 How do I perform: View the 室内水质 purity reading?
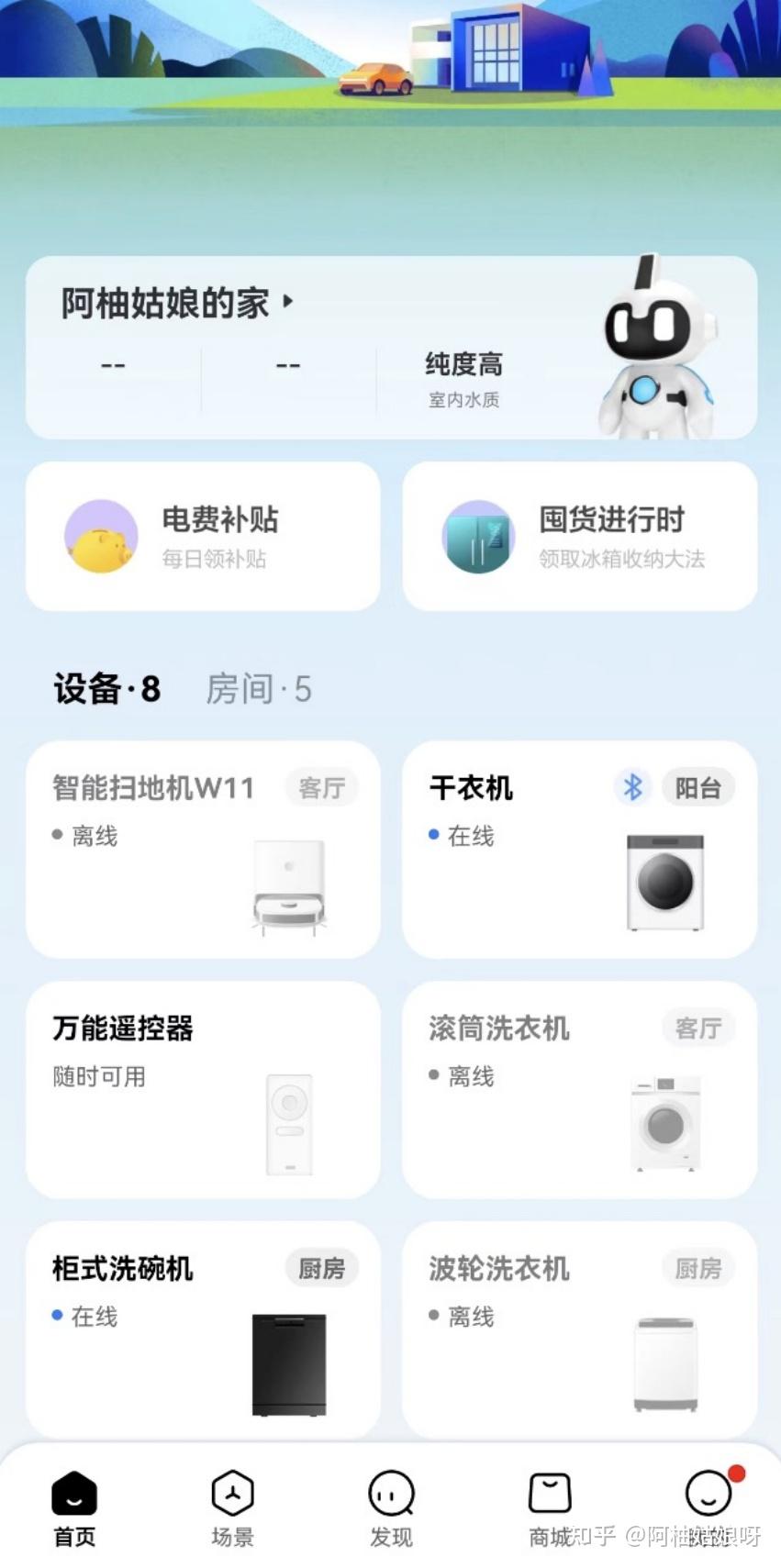463,378
